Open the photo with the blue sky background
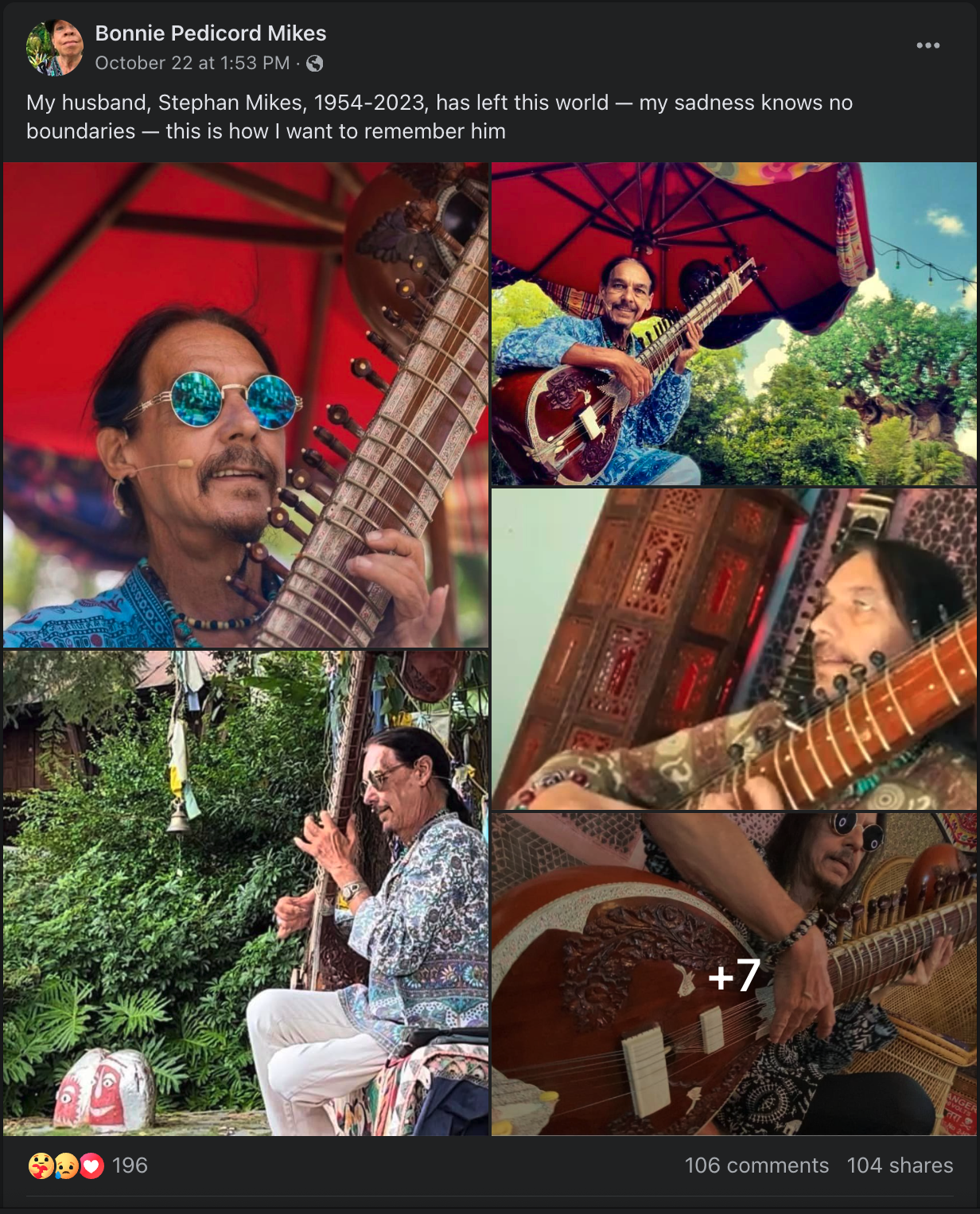 tap(733, 324)
